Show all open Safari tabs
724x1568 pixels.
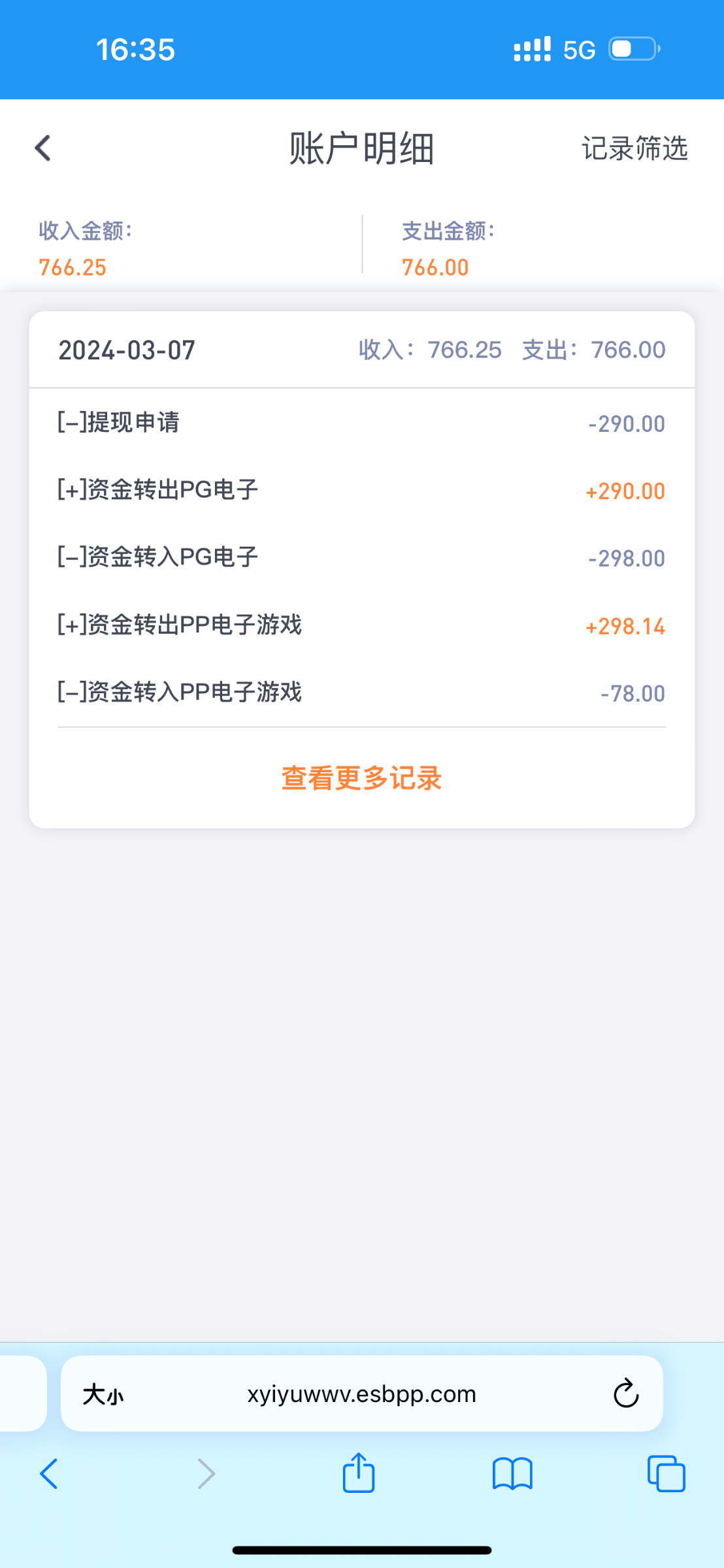[666, 1474]
